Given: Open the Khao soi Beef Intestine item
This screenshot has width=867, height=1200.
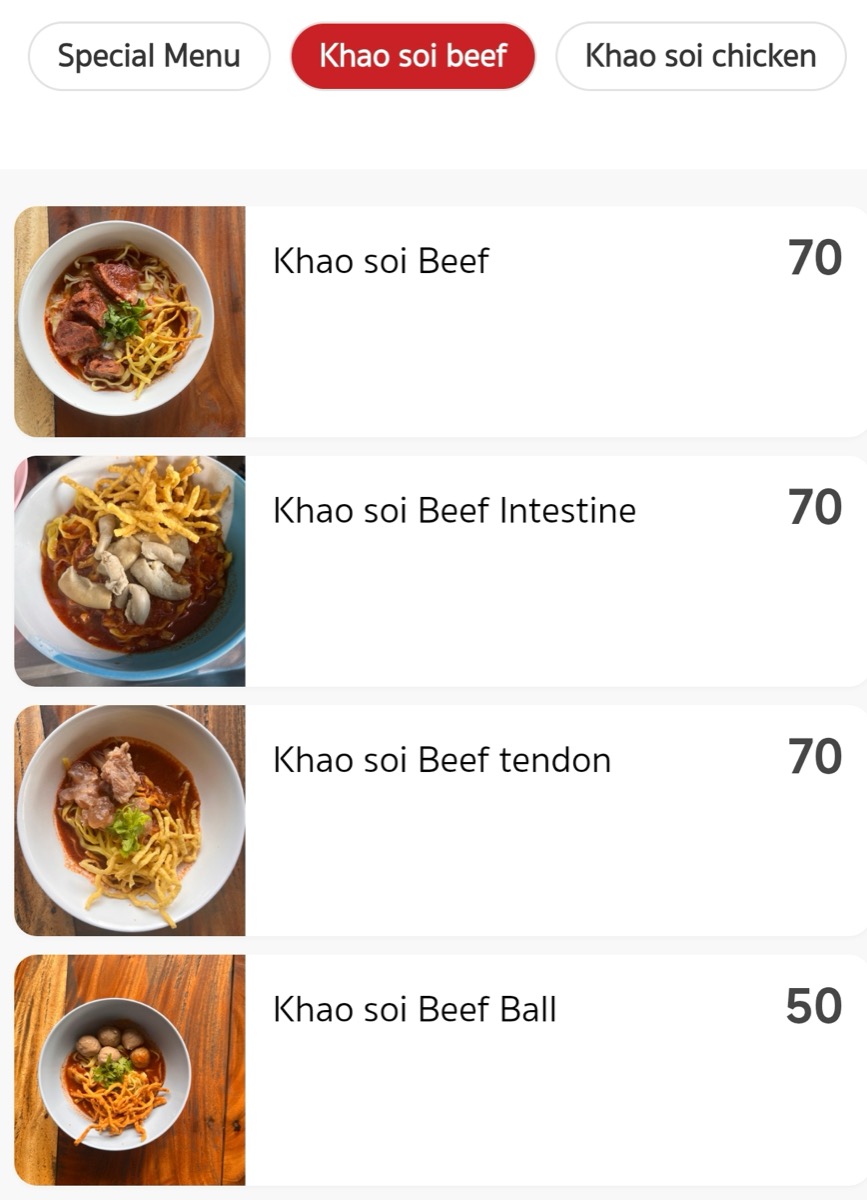Looking at the screenshot, I should [440, 571].
